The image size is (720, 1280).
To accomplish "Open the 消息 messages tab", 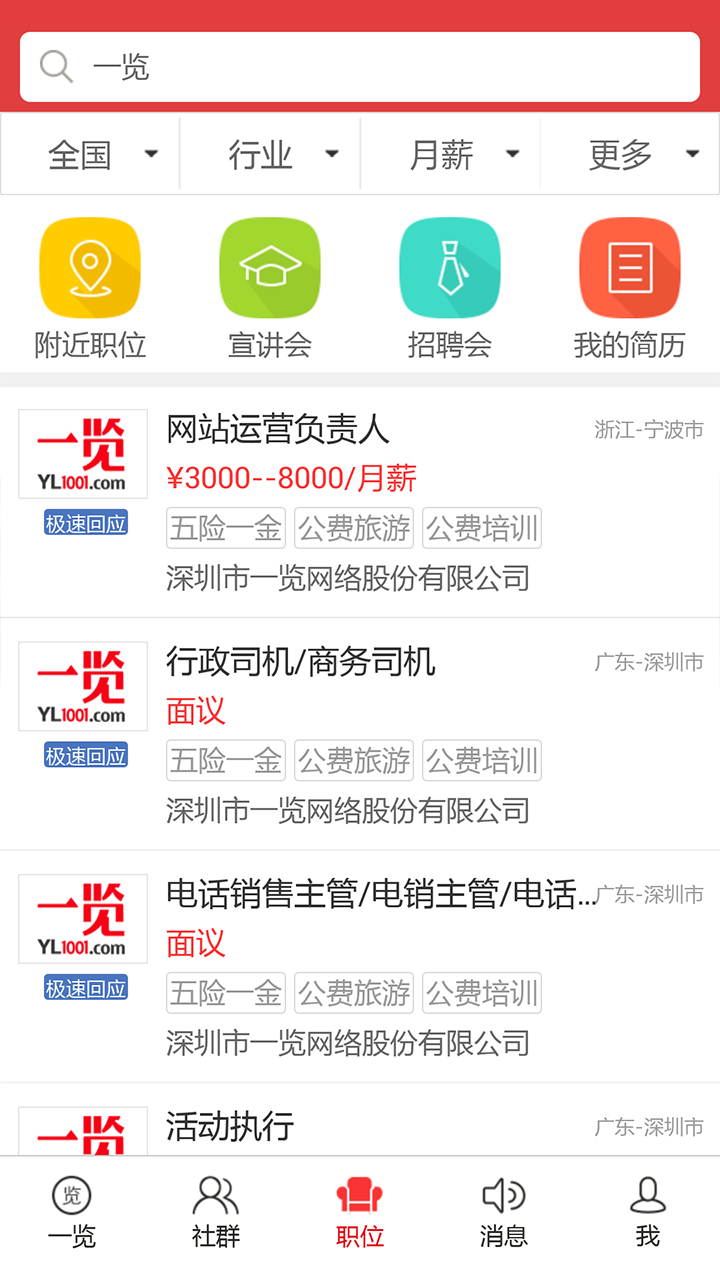I will (504, 1212).
